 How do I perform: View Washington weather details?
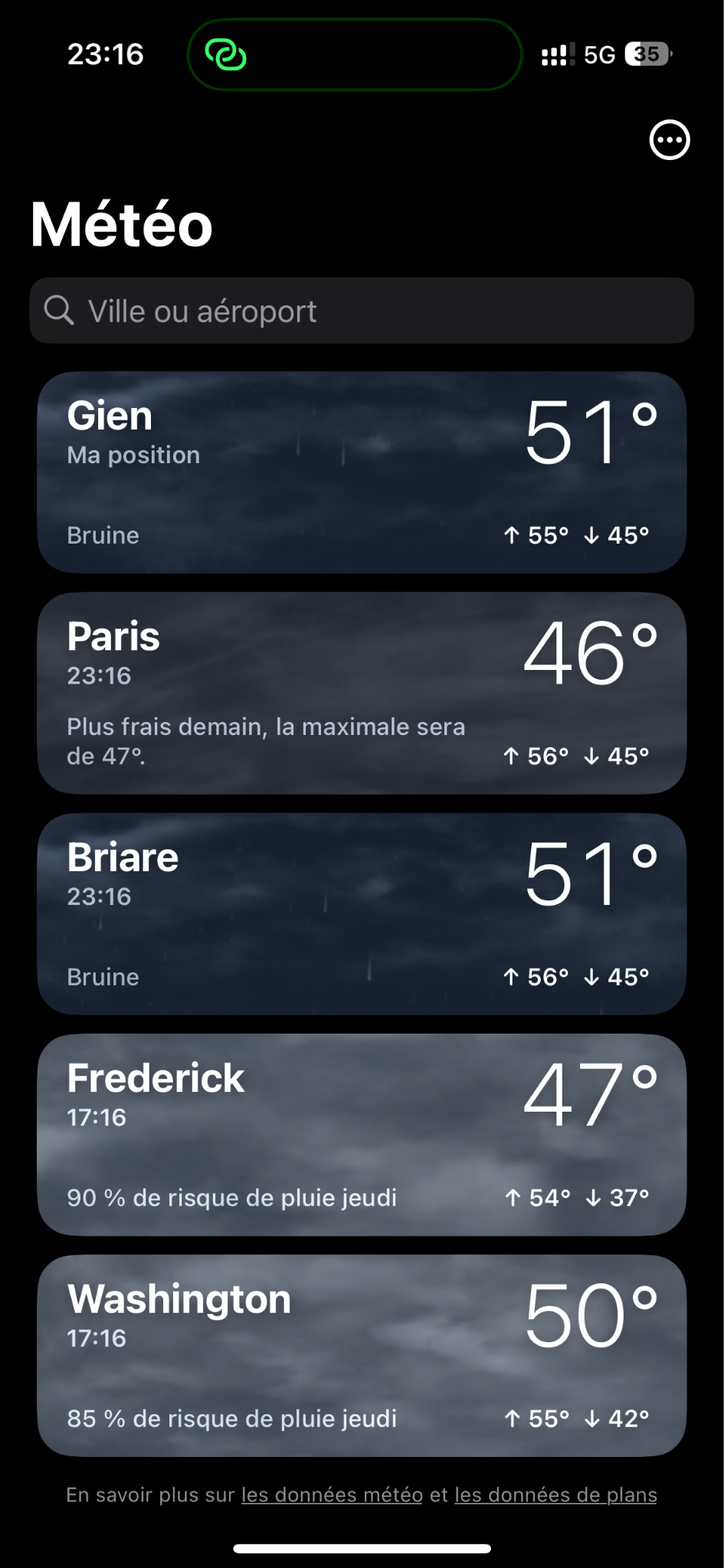362,1356
